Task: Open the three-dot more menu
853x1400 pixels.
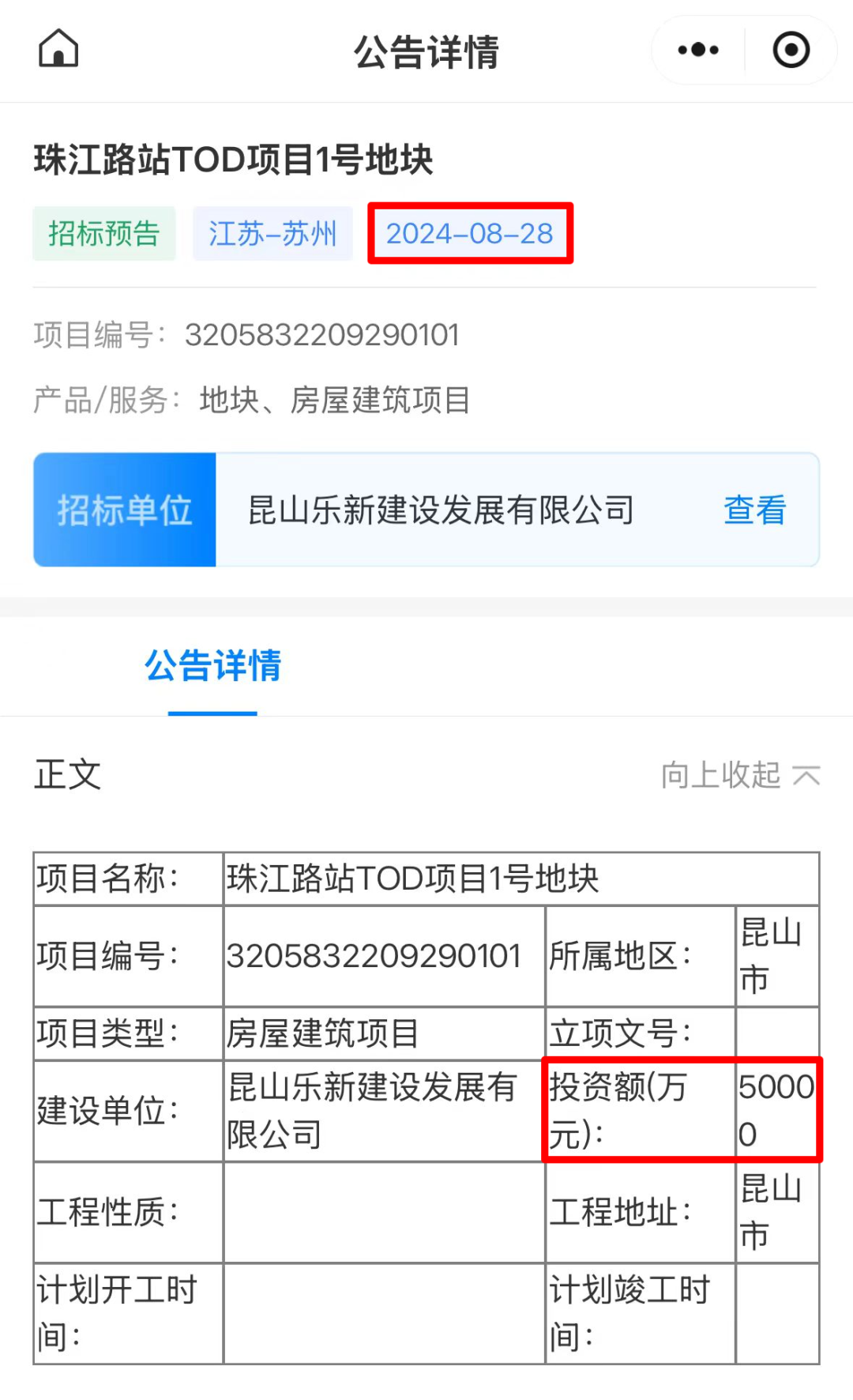Action: tap(698, 50)
